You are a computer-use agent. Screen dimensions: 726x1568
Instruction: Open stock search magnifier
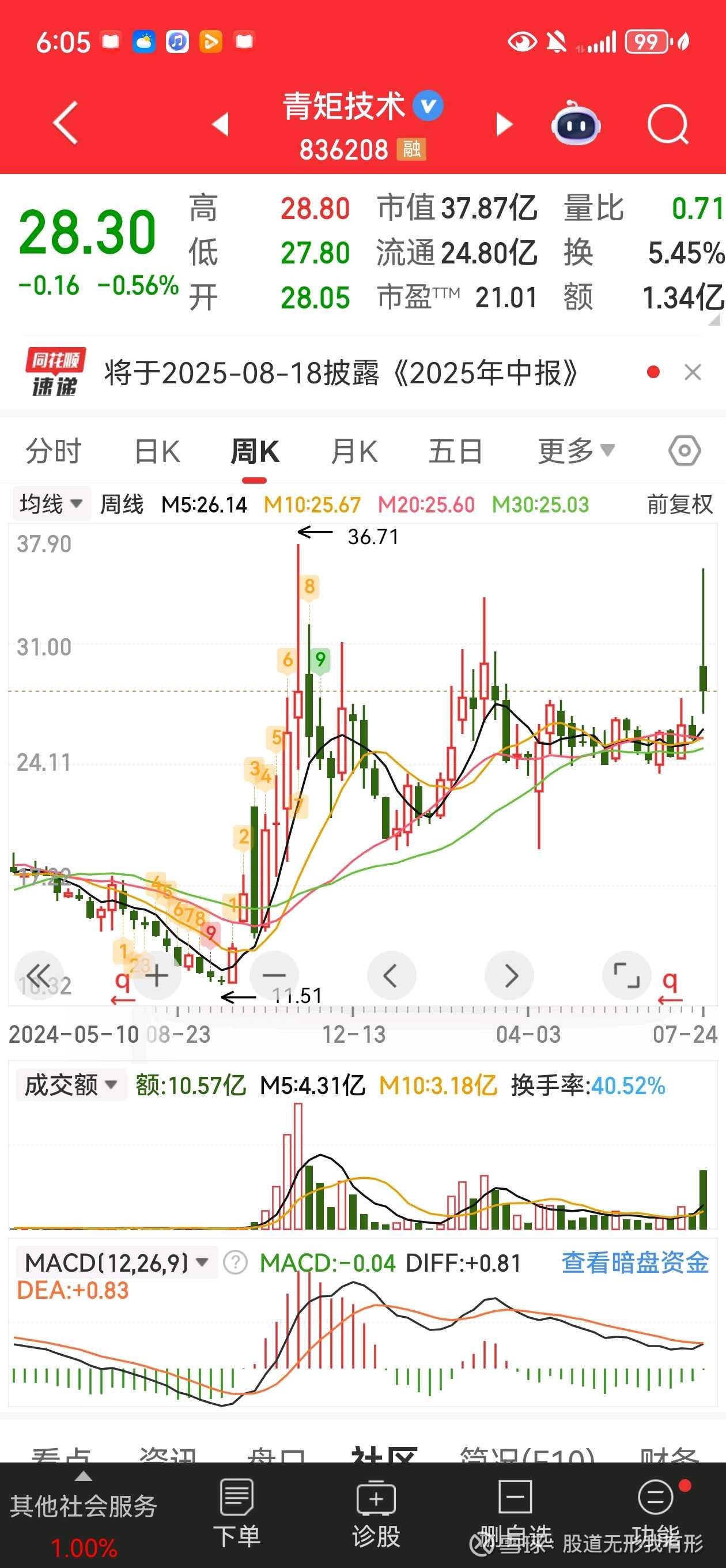668,124
